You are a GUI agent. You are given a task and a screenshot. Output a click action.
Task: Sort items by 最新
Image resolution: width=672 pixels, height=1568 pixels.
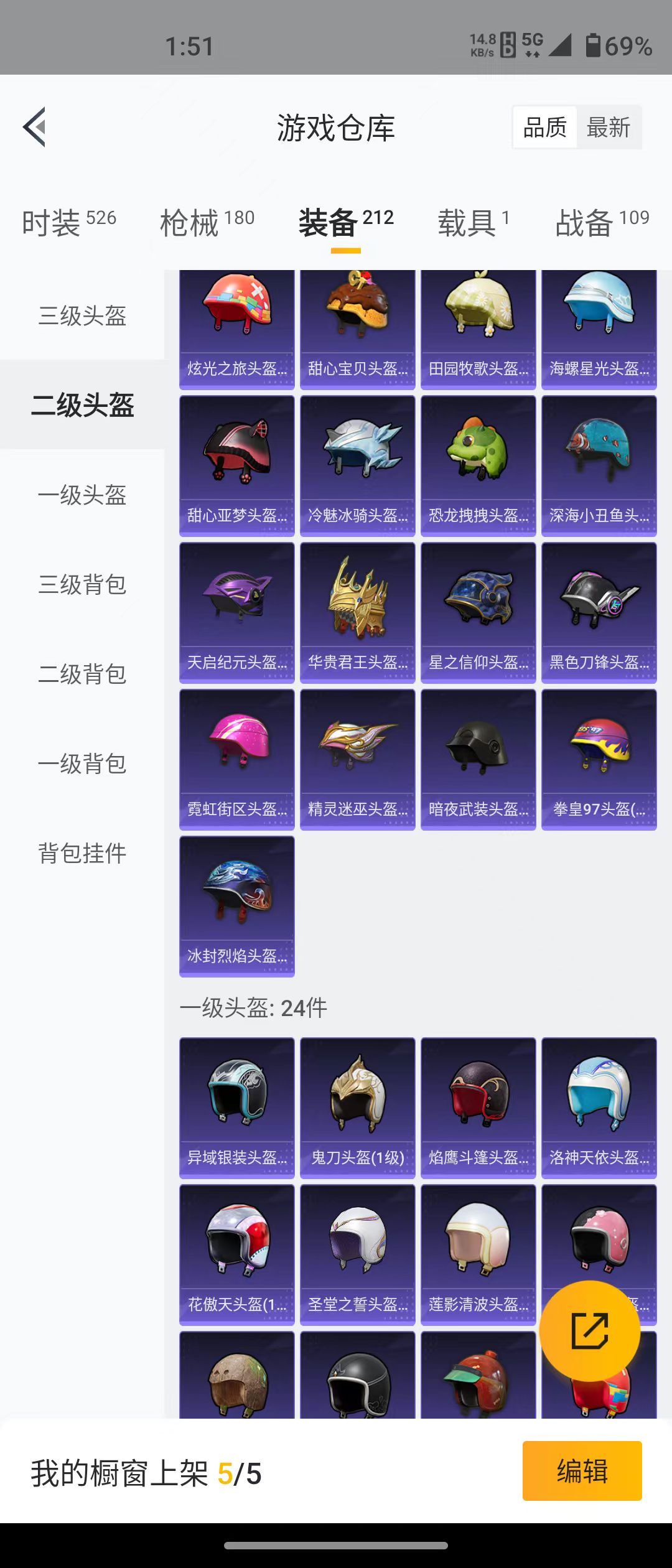click(x=609, y=128)
